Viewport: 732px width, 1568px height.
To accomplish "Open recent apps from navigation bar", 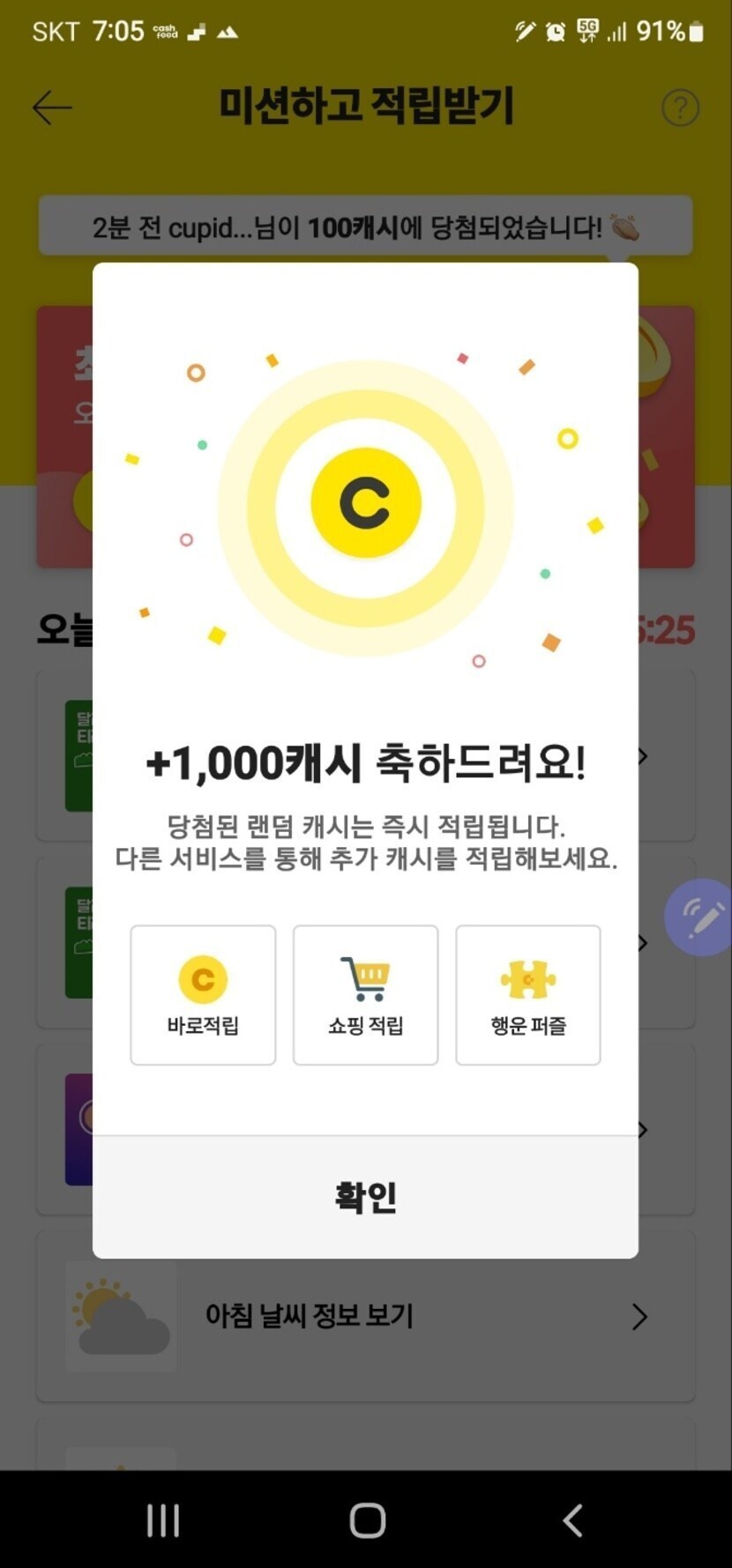I will point(163,1520).
